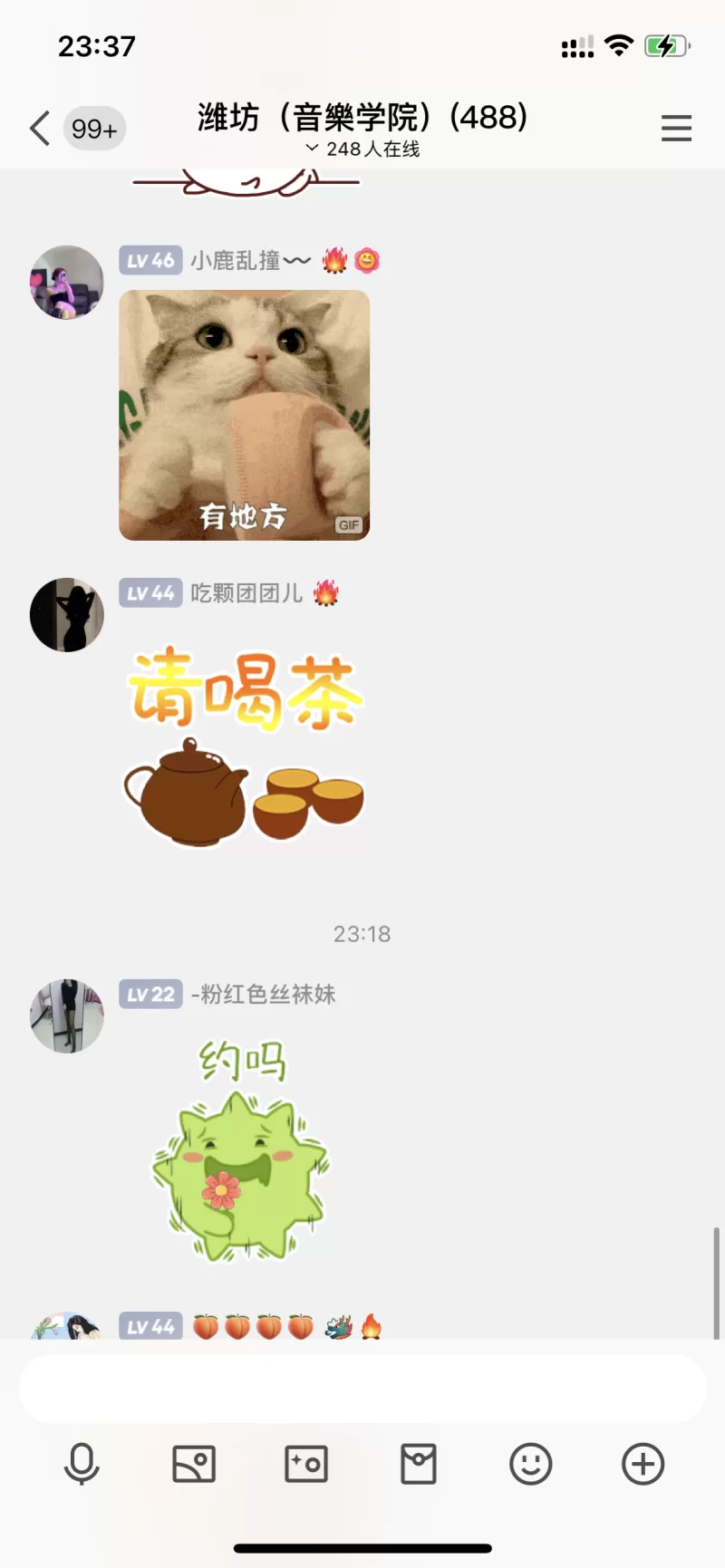Open the 请喝茶 teapot sticker
Viewport: 725px width, 1568px height.
point(245,747)
